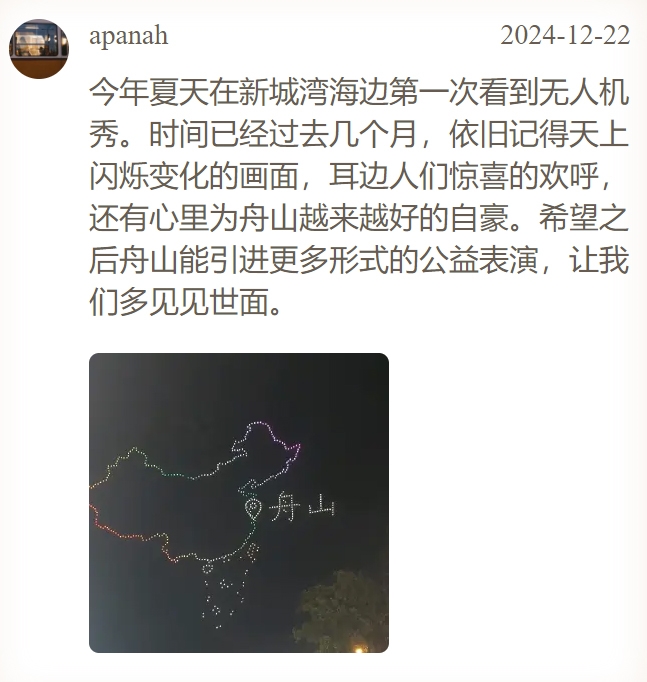Open apanah's profile picture

click(39, 48)
